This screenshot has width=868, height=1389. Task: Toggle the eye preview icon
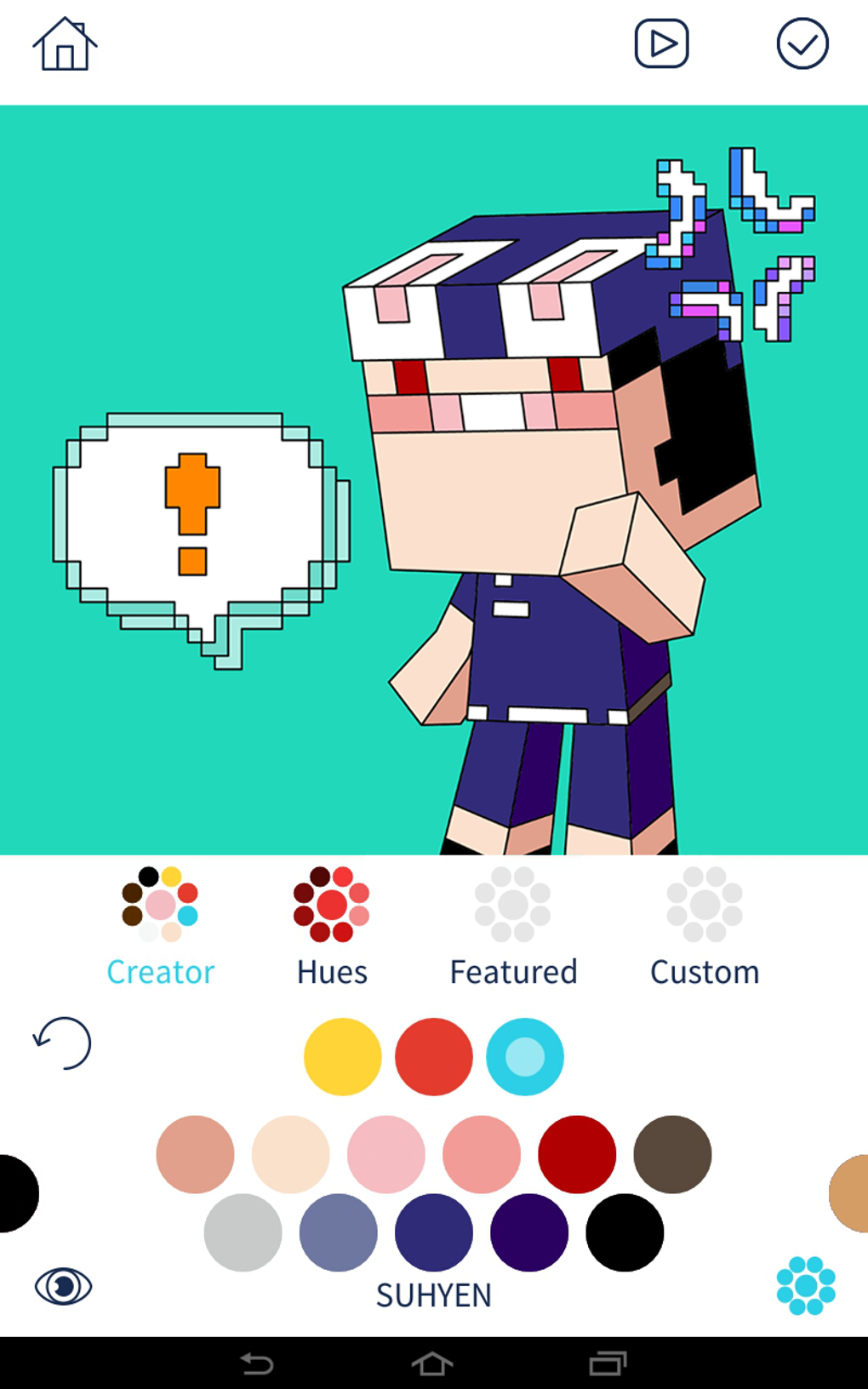click(63, 1286)
